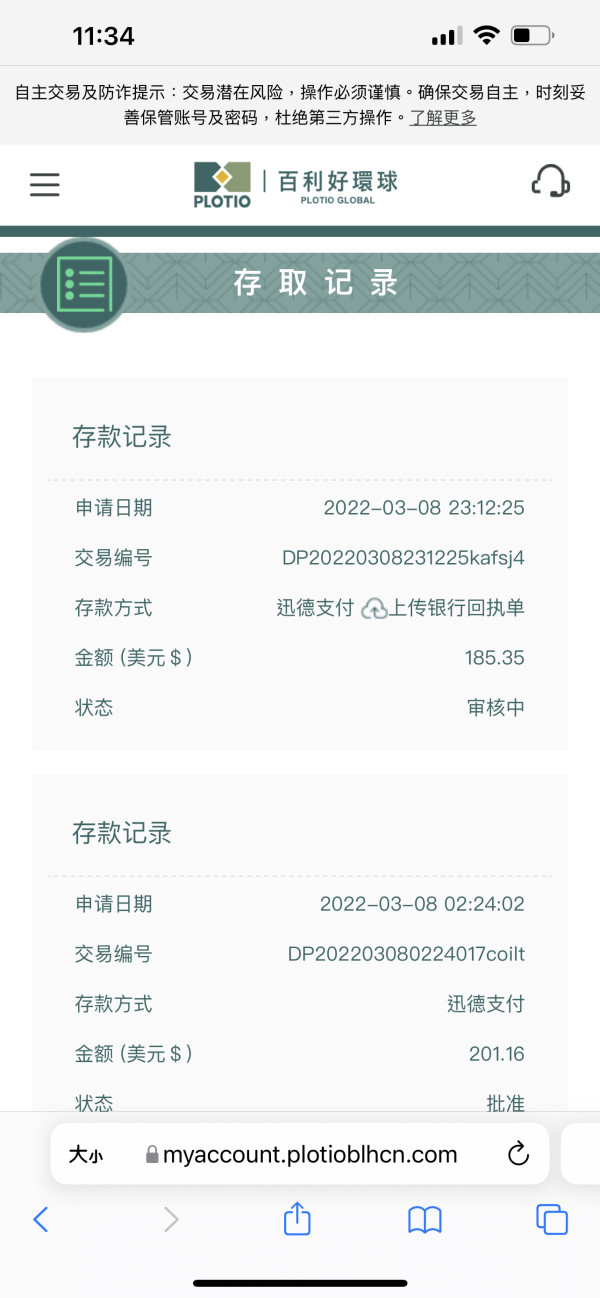Viewport: 600px width, 1298px height.
Task: Tap the address bar URL
Action: coord(301,1155)
